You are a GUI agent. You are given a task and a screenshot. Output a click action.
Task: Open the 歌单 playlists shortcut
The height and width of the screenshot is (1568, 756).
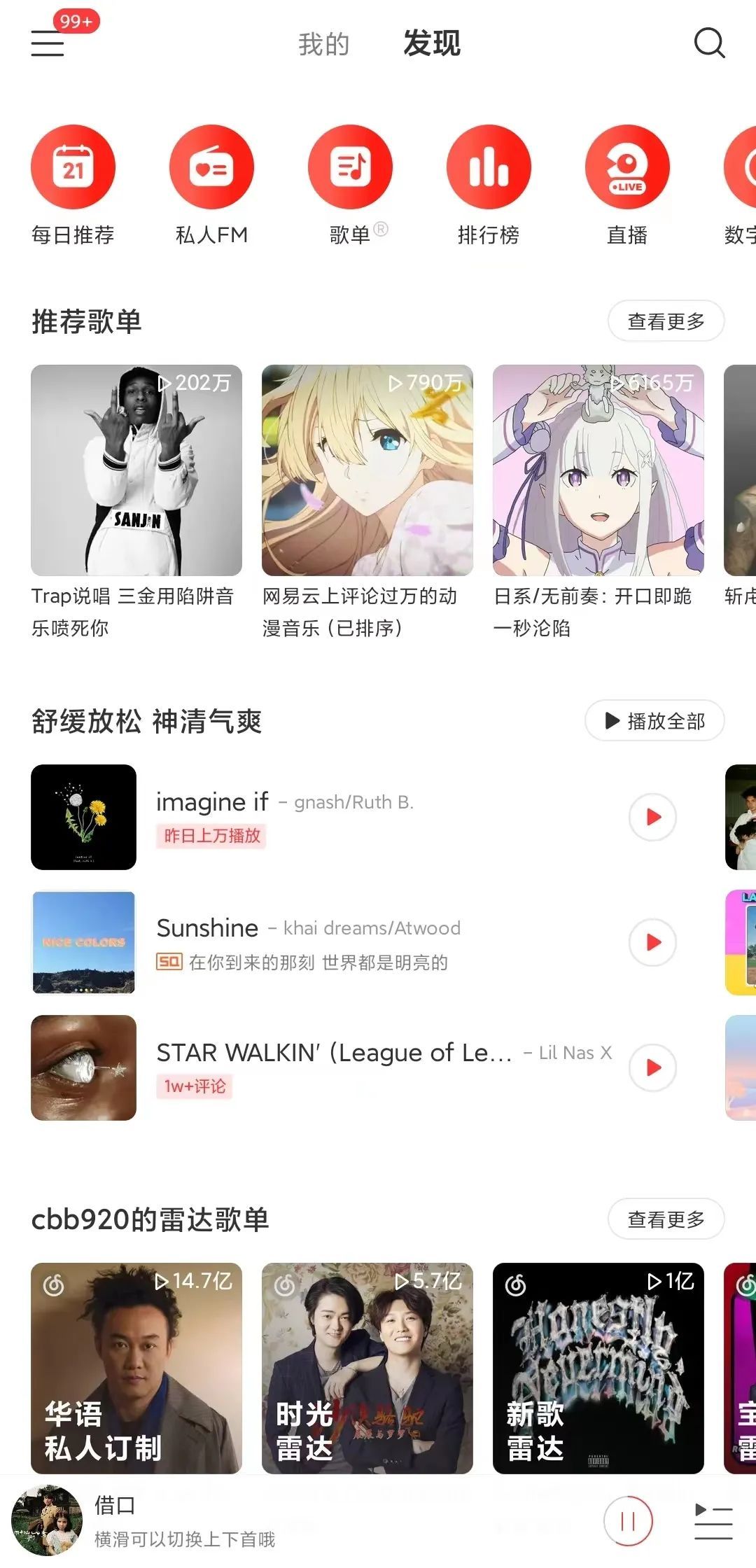point(350,167)
